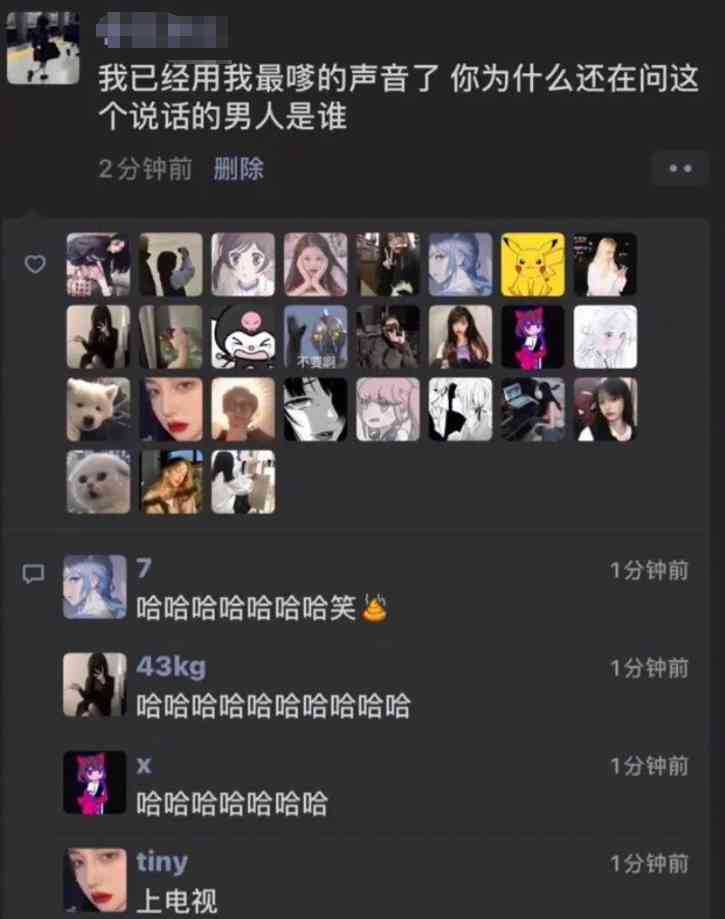Screen dimensions: 725x919
Task: Open the profile of commenter tiny
Action: tap(162, 861)
